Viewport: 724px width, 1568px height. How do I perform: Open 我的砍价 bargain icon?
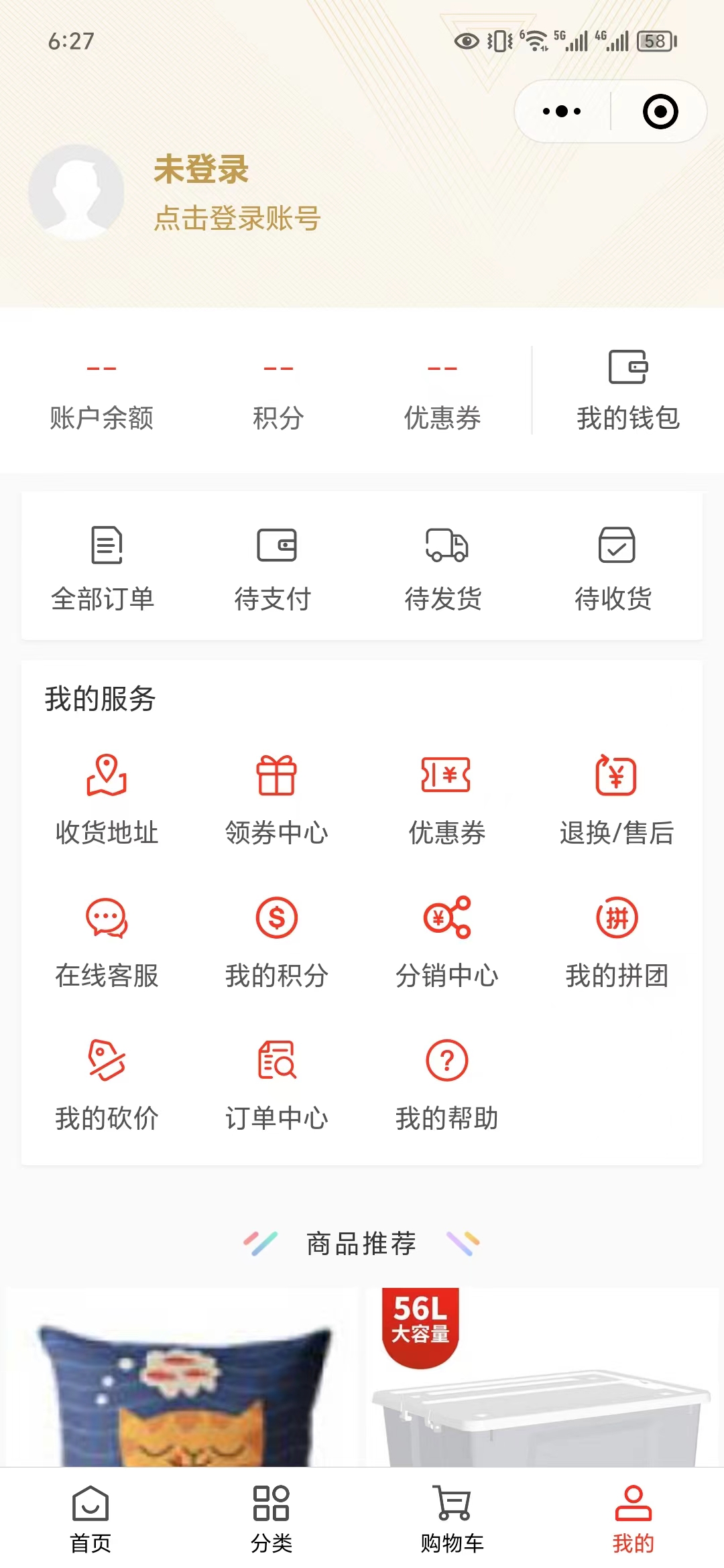pyautogui.click(x=106, y=1079)
